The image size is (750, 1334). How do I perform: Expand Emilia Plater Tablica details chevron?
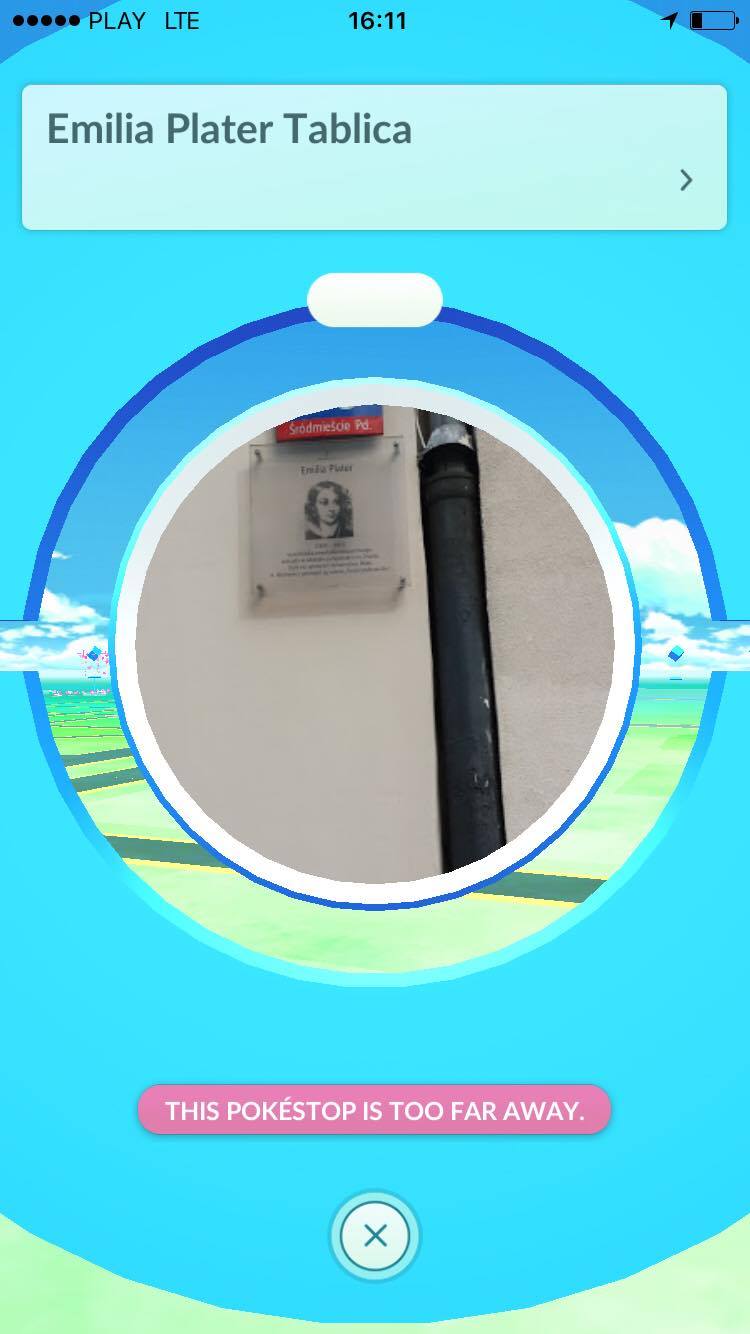tap(686, 180)
